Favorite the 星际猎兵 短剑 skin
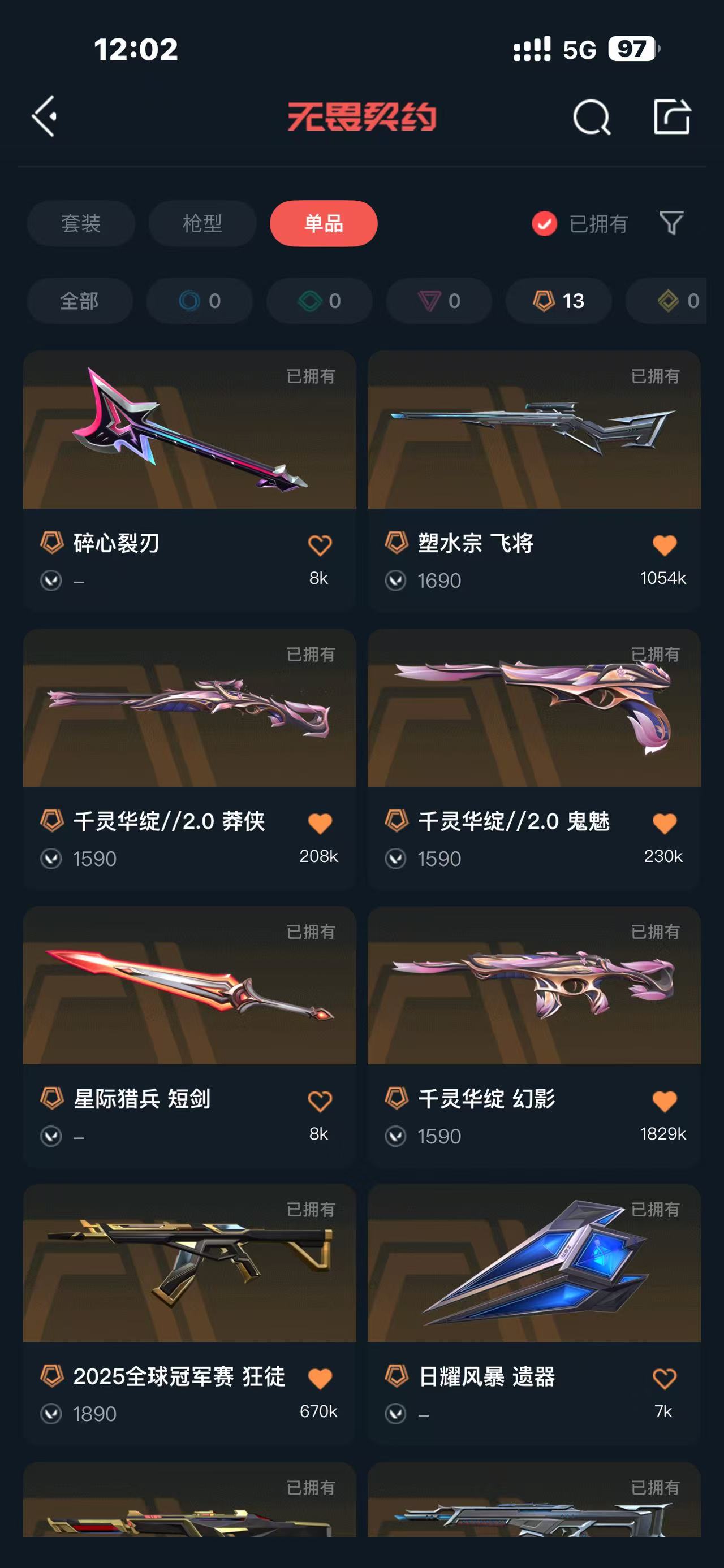This screenshot has width=724, height=1568. point(320,1101)
